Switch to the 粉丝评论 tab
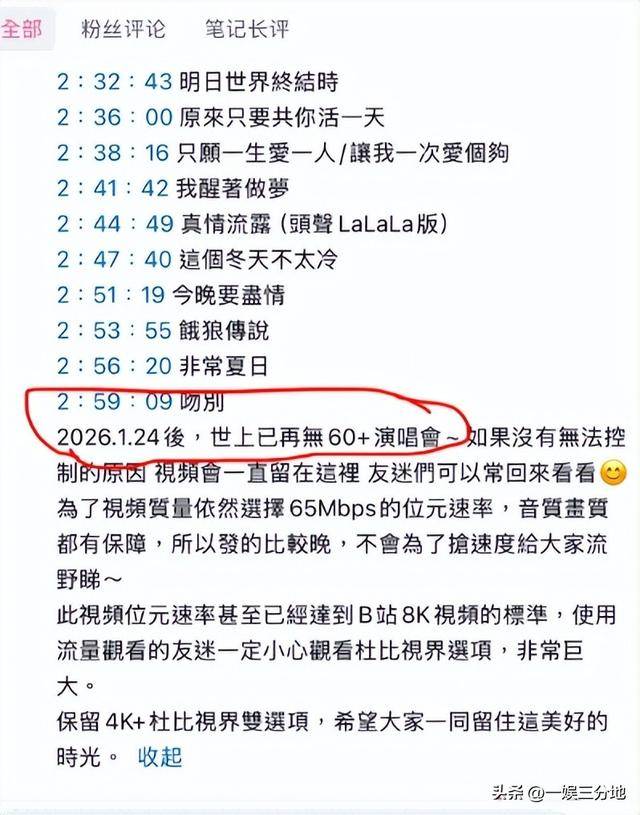Image resolution: width=640 pixels, height=815 pixels. tap(123, 29)
